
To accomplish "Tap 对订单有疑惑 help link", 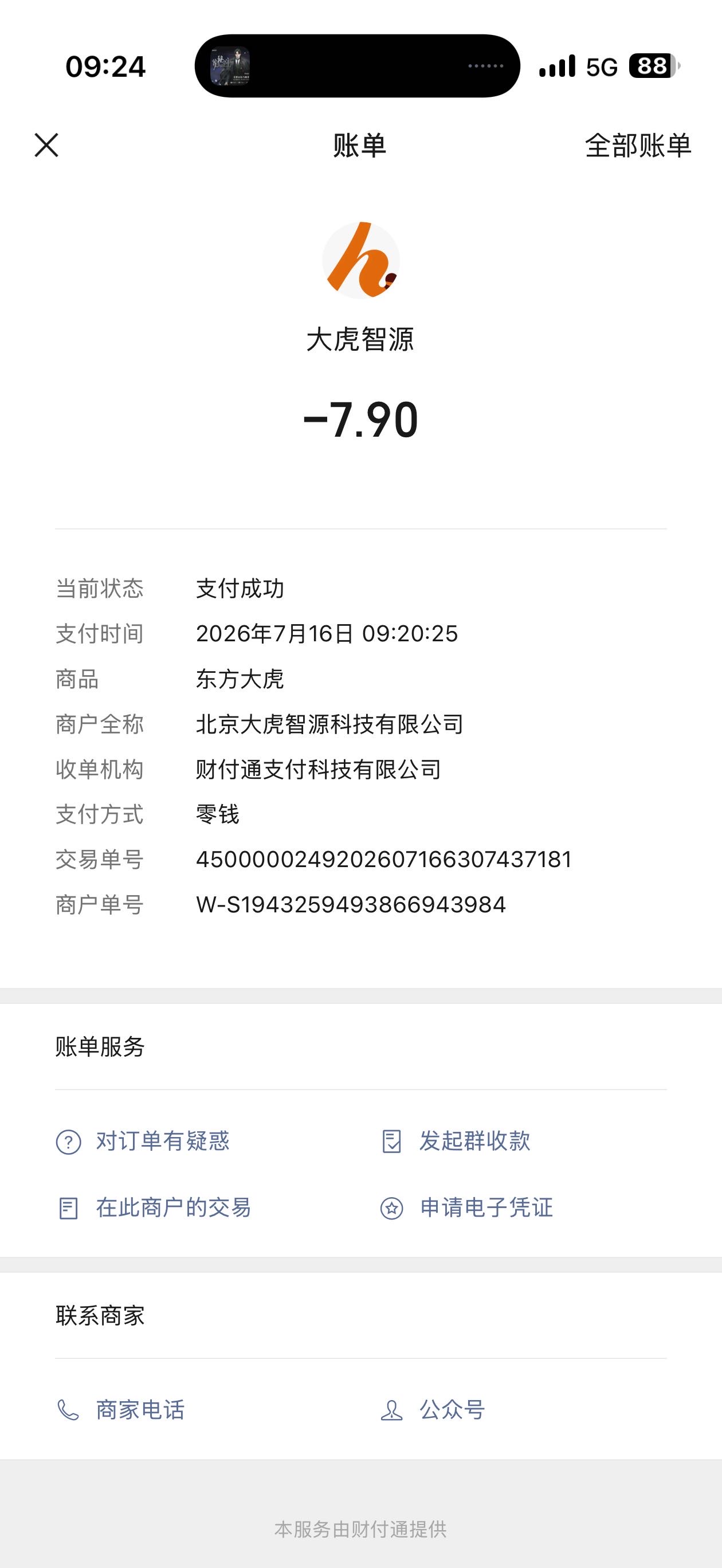I will (143, 1141).
